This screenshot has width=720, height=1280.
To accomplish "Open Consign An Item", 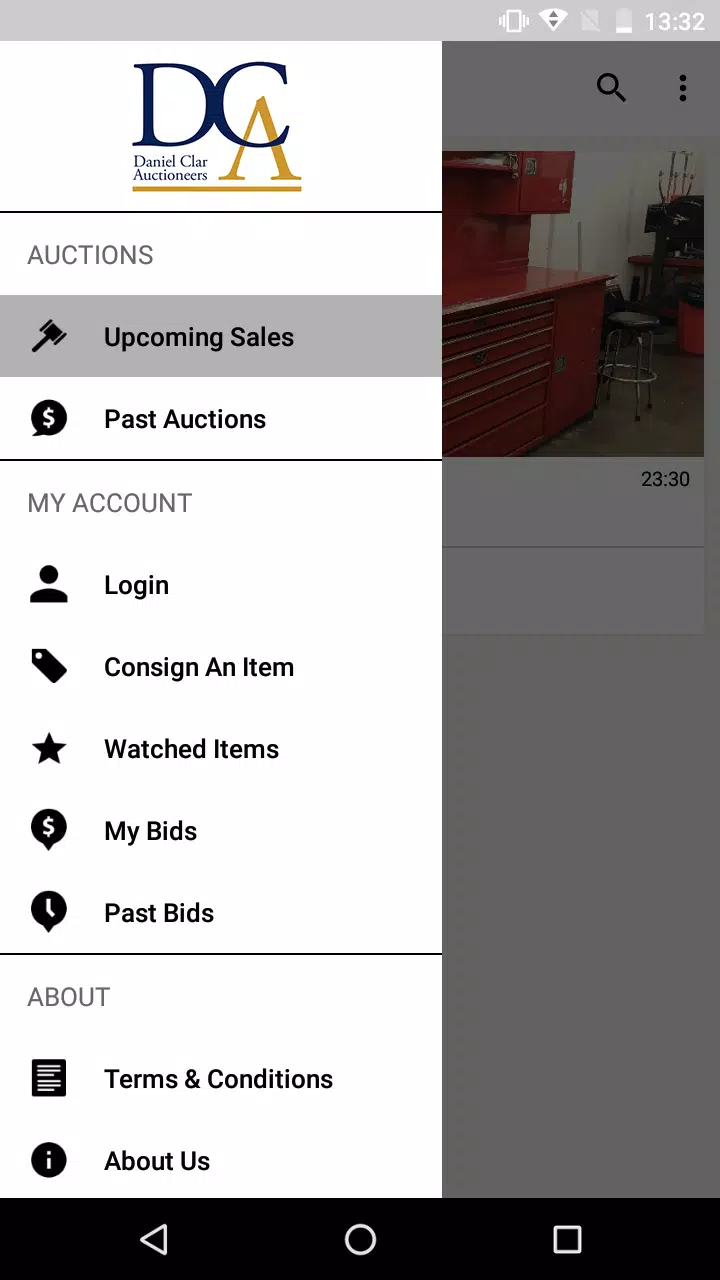I will [198, 667].
